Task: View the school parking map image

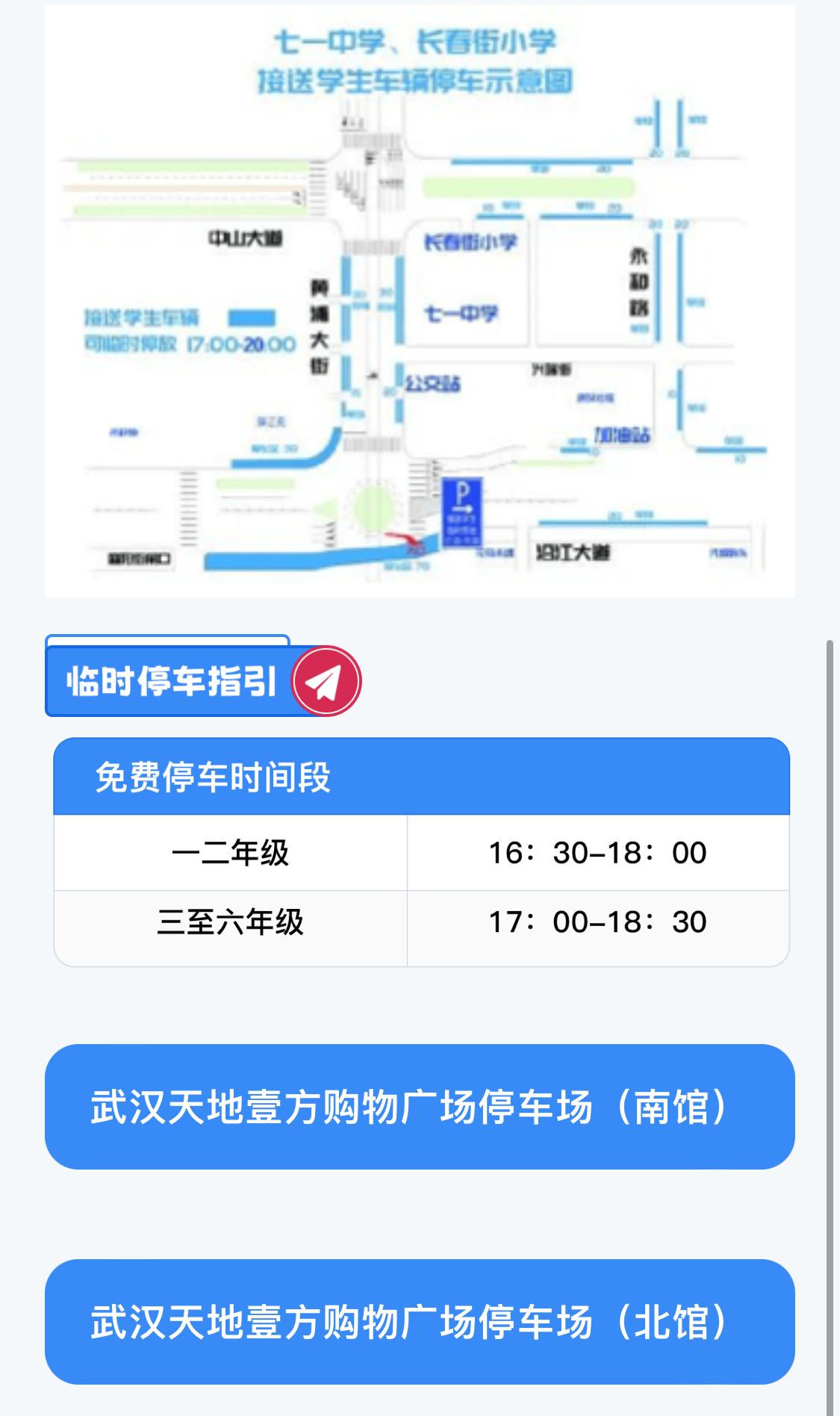Action: [420, 301]
